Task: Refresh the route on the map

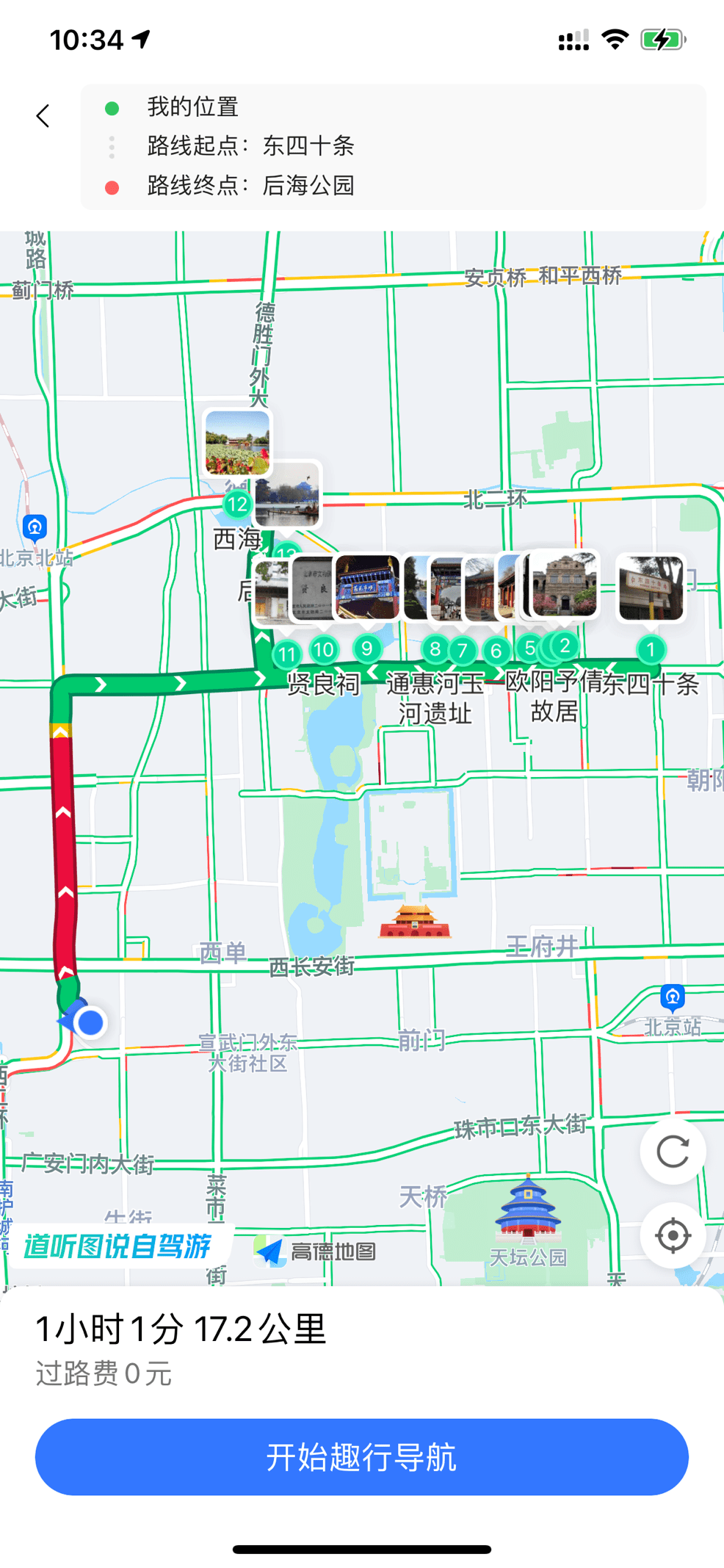Action: (672, 1151)
